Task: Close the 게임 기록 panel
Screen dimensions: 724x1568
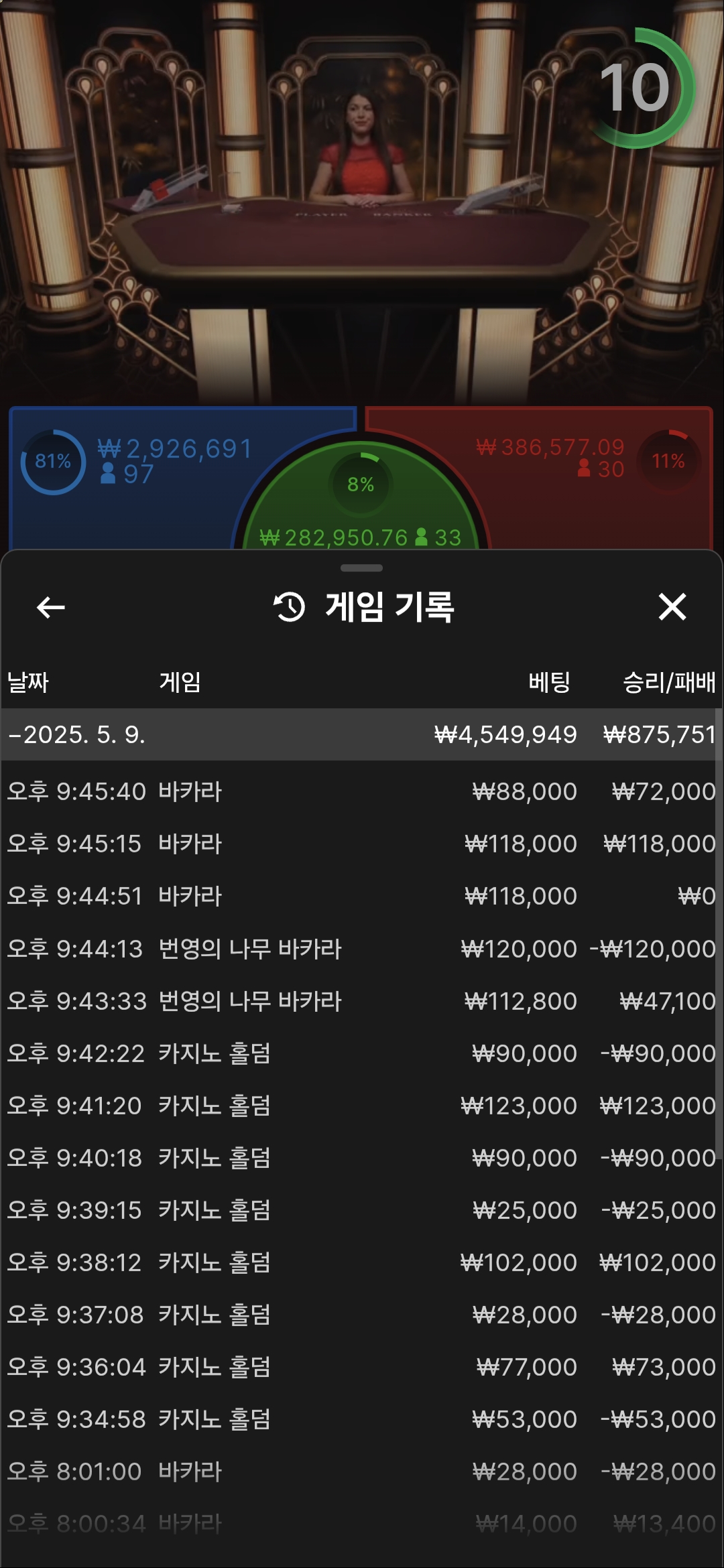Action: click(x=672, y=607)
